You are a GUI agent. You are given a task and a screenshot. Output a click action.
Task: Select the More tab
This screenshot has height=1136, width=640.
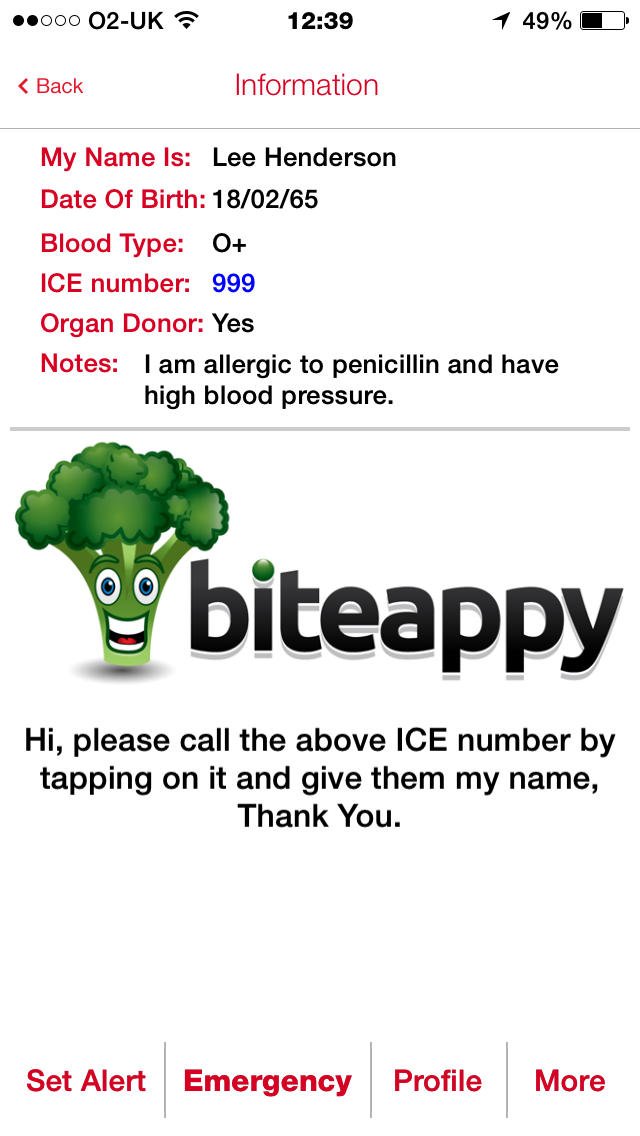(x=570, y=1081)
